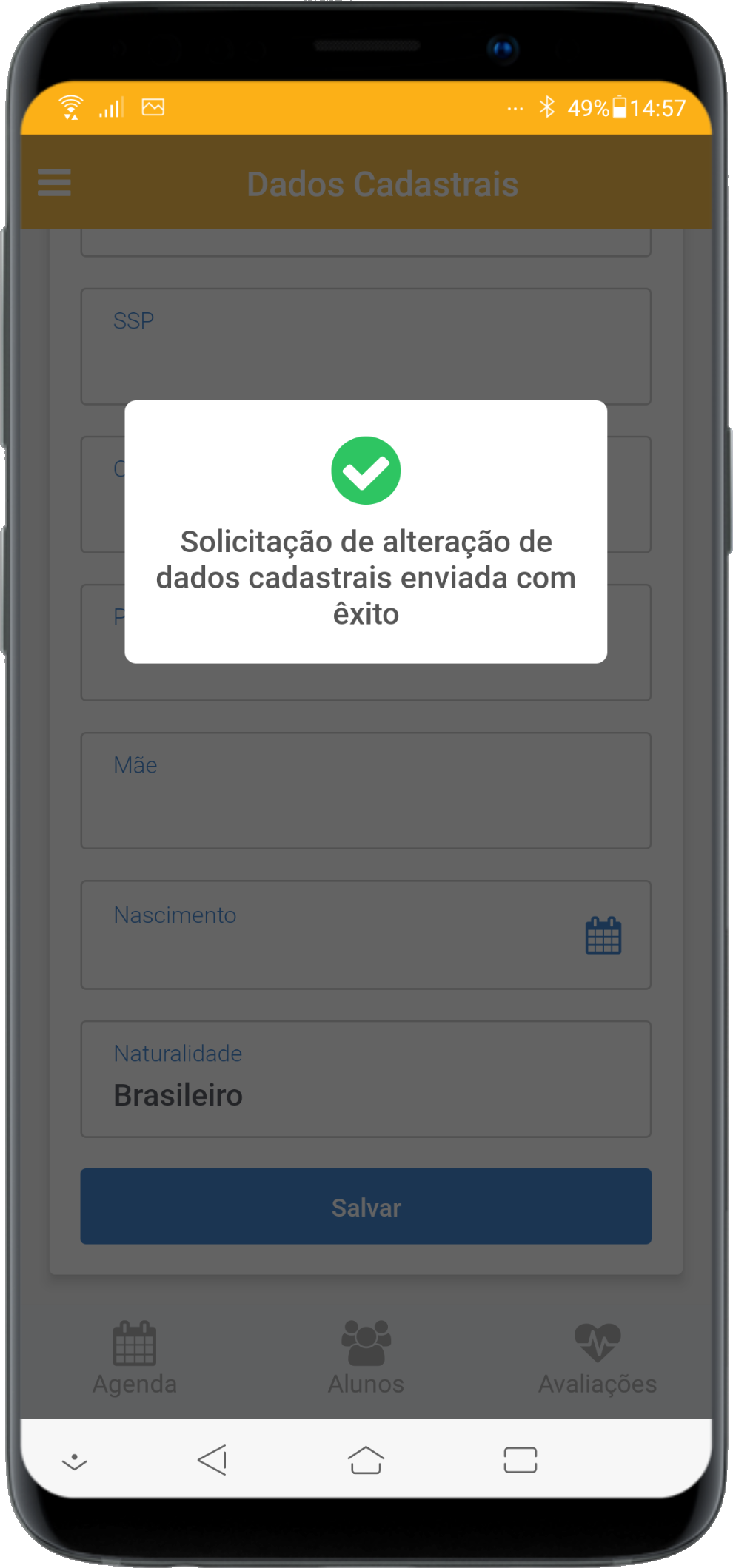This screenshot has width=733, height=1568.
Task: Go to the home screen
Action: [x=366, y=1460]
